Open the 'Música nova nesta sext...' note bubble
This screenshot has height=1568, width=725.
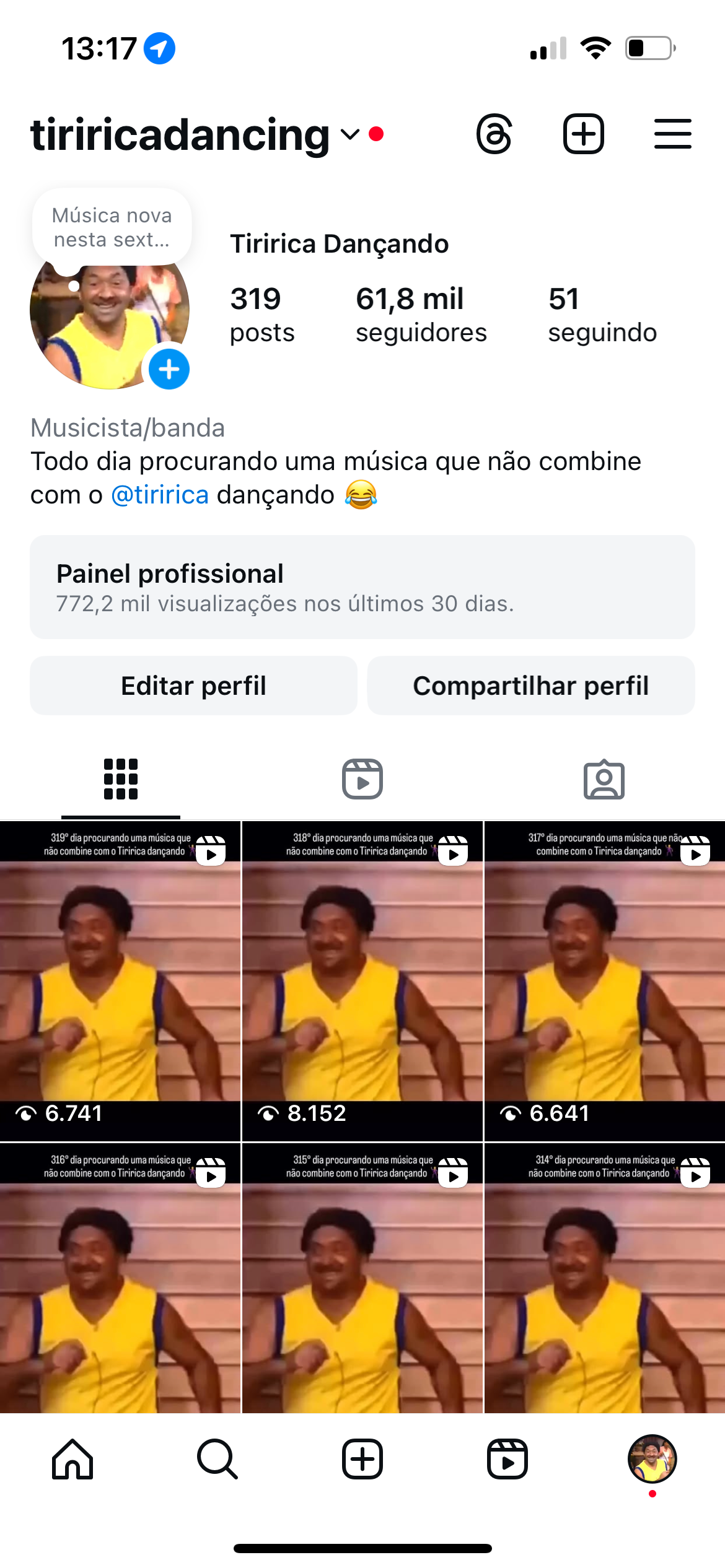(x=112, y=227)
